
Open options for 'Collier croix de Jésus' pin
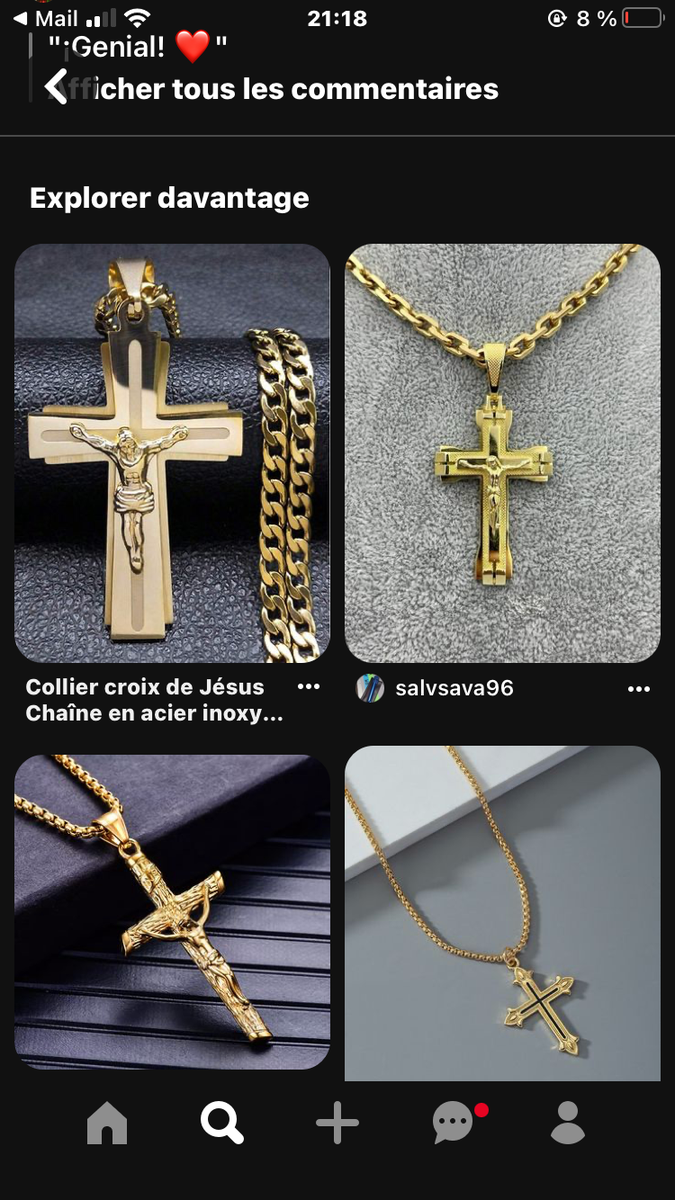pyautogui.click(x=309, y=688)
